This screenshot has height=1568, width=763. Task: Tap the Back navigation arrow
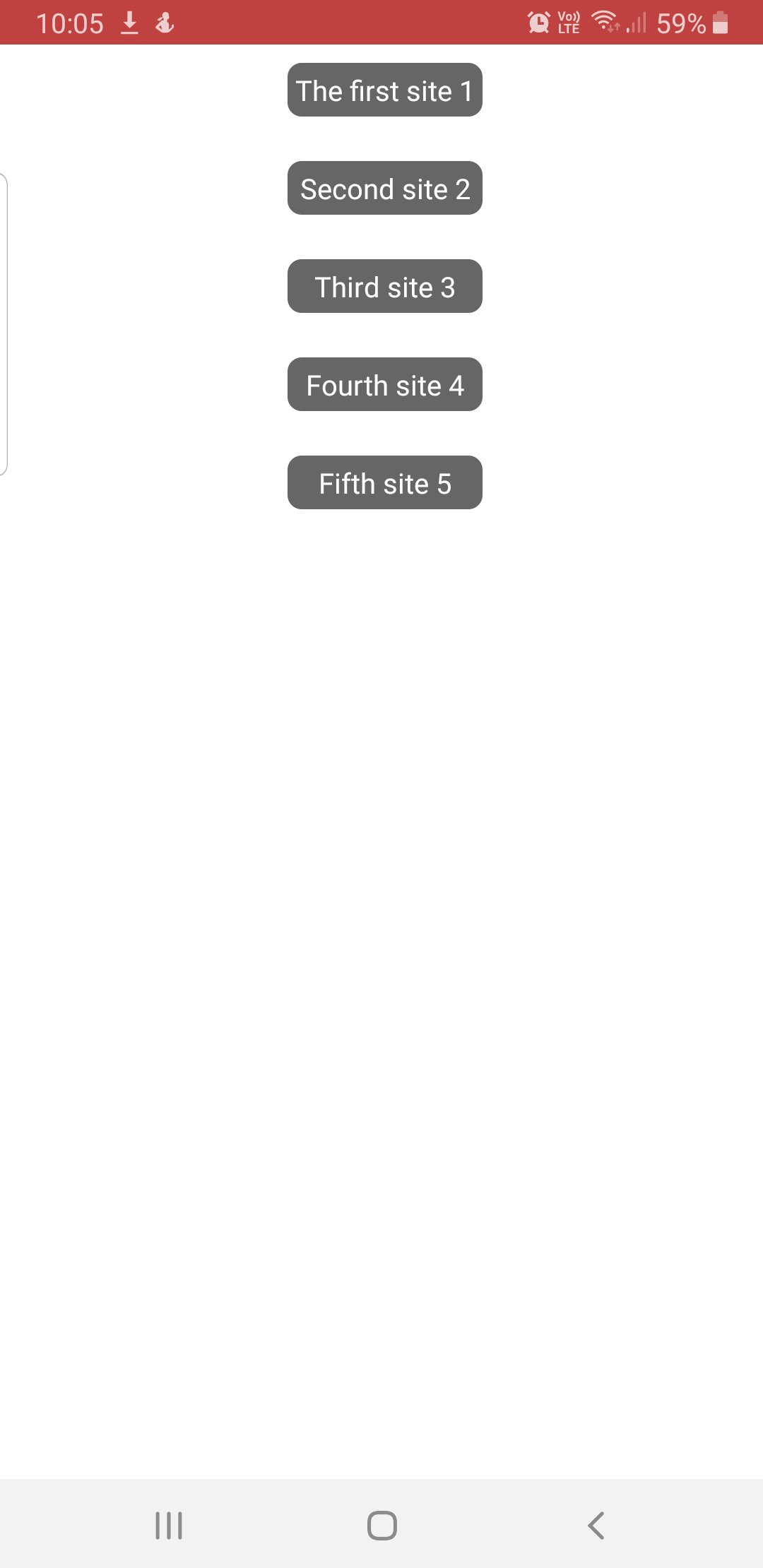tap(597, 1525)
